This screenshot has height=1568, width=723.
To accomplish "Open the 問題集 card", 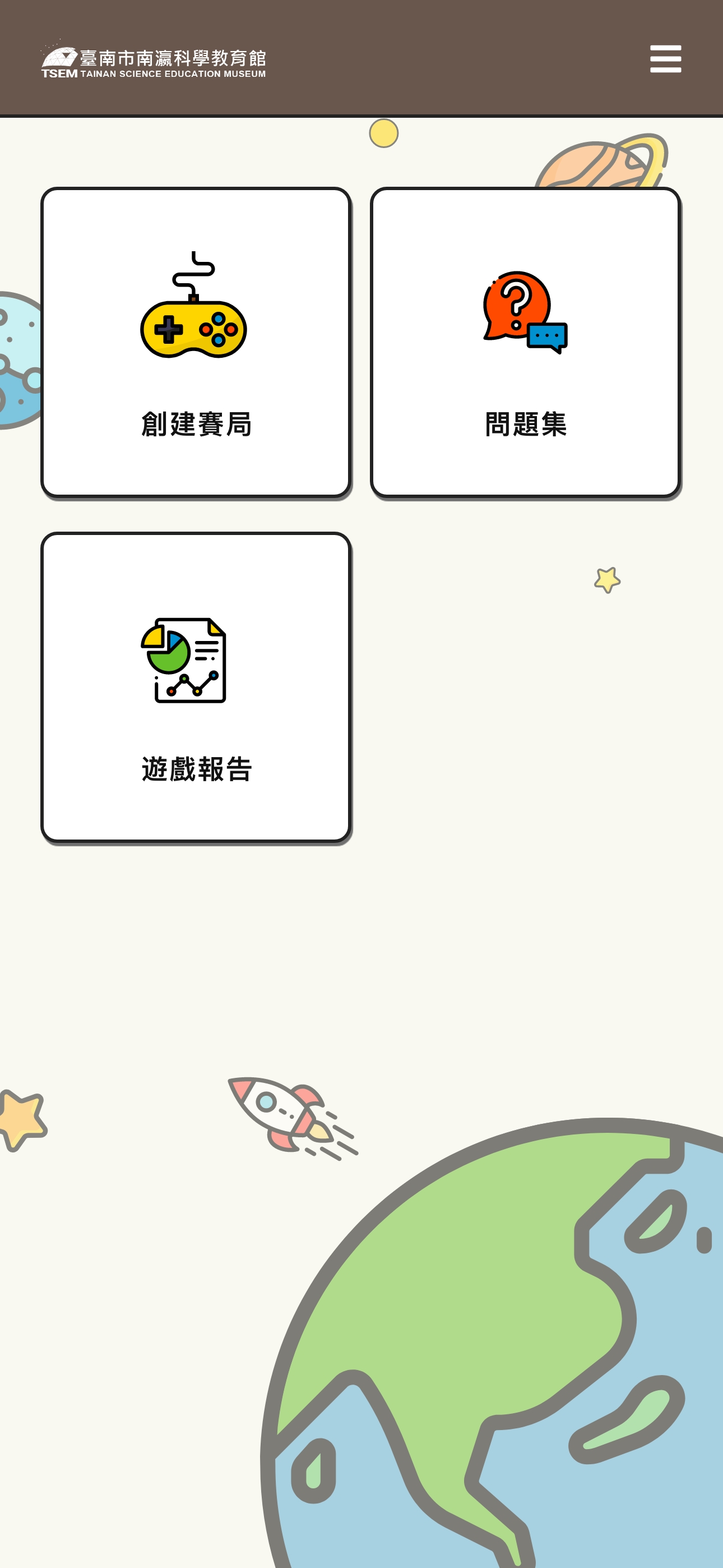I will 525,342.
